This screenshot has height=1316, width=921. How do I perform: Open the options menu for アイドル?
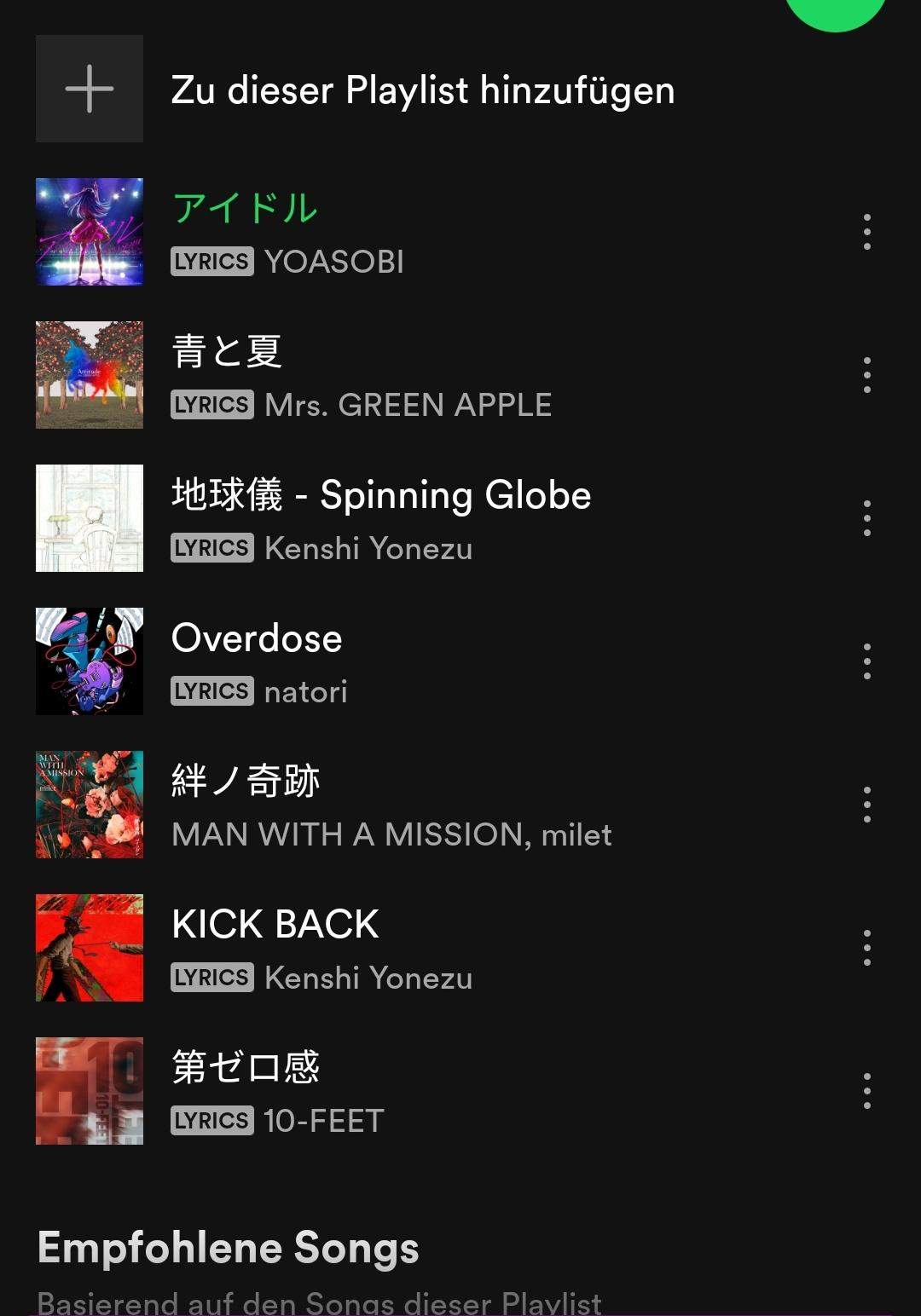click(x=866, y=233)
